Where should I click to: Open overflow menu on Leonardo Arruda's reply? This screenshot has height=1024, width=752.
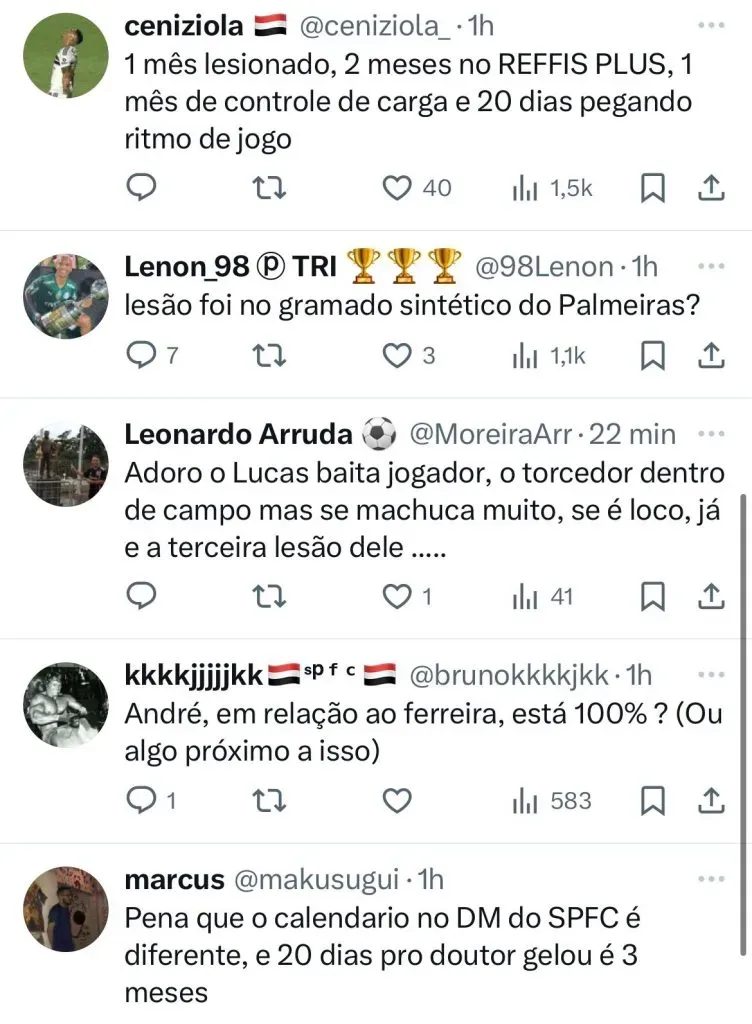(709, 434)
